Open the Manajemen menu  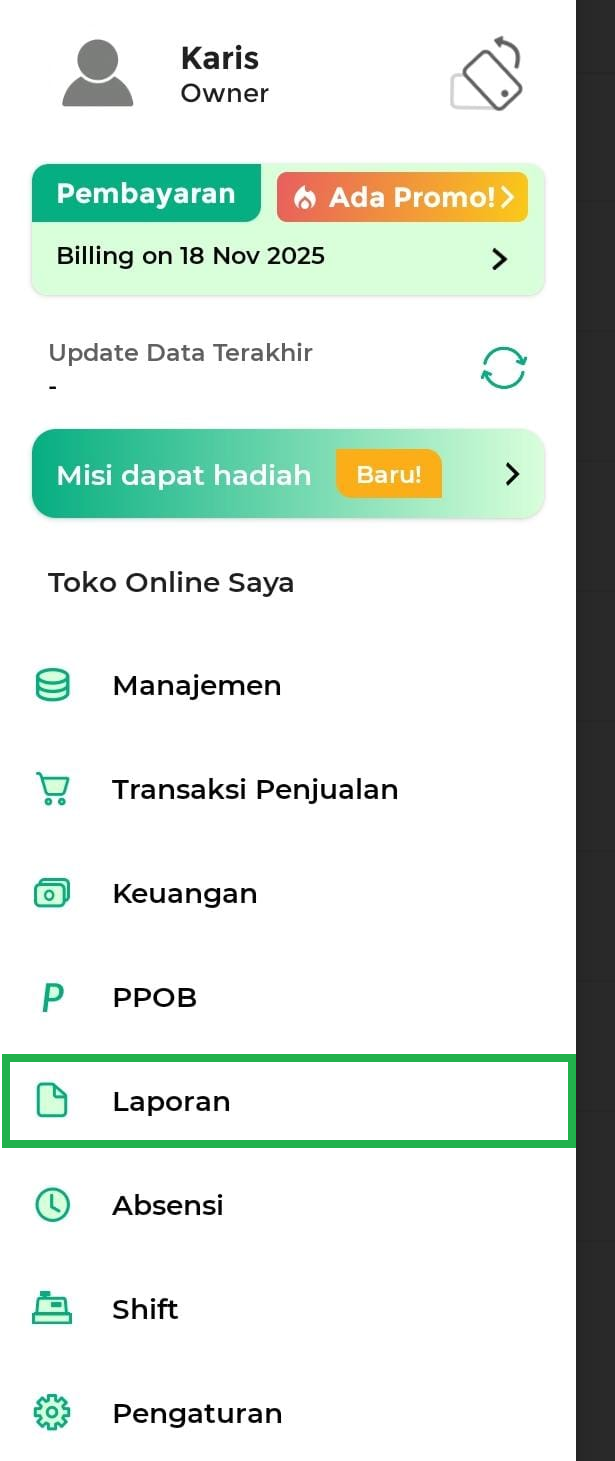196,686
